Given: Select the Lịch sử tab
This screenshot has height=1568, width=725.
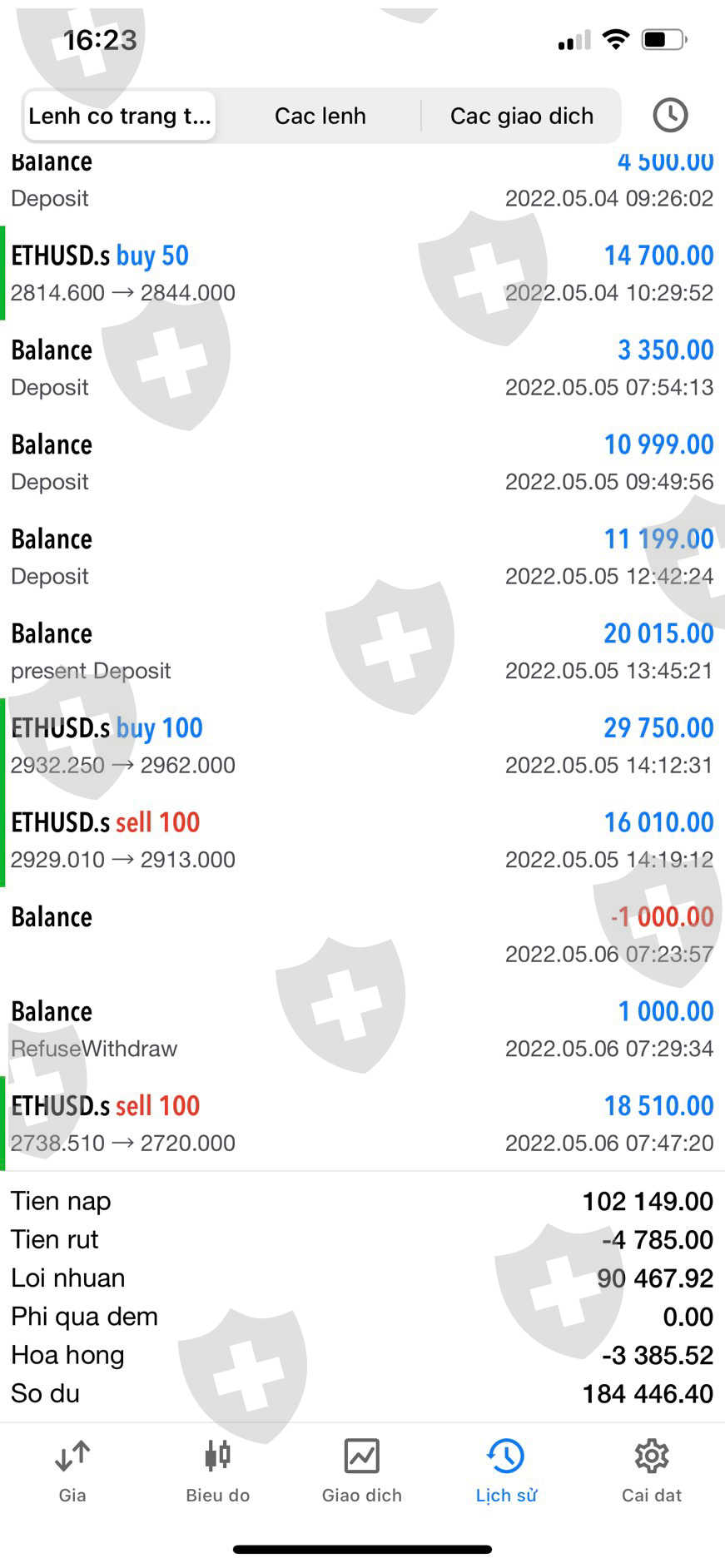Looking at the screenshot, I should [506, 1471].
